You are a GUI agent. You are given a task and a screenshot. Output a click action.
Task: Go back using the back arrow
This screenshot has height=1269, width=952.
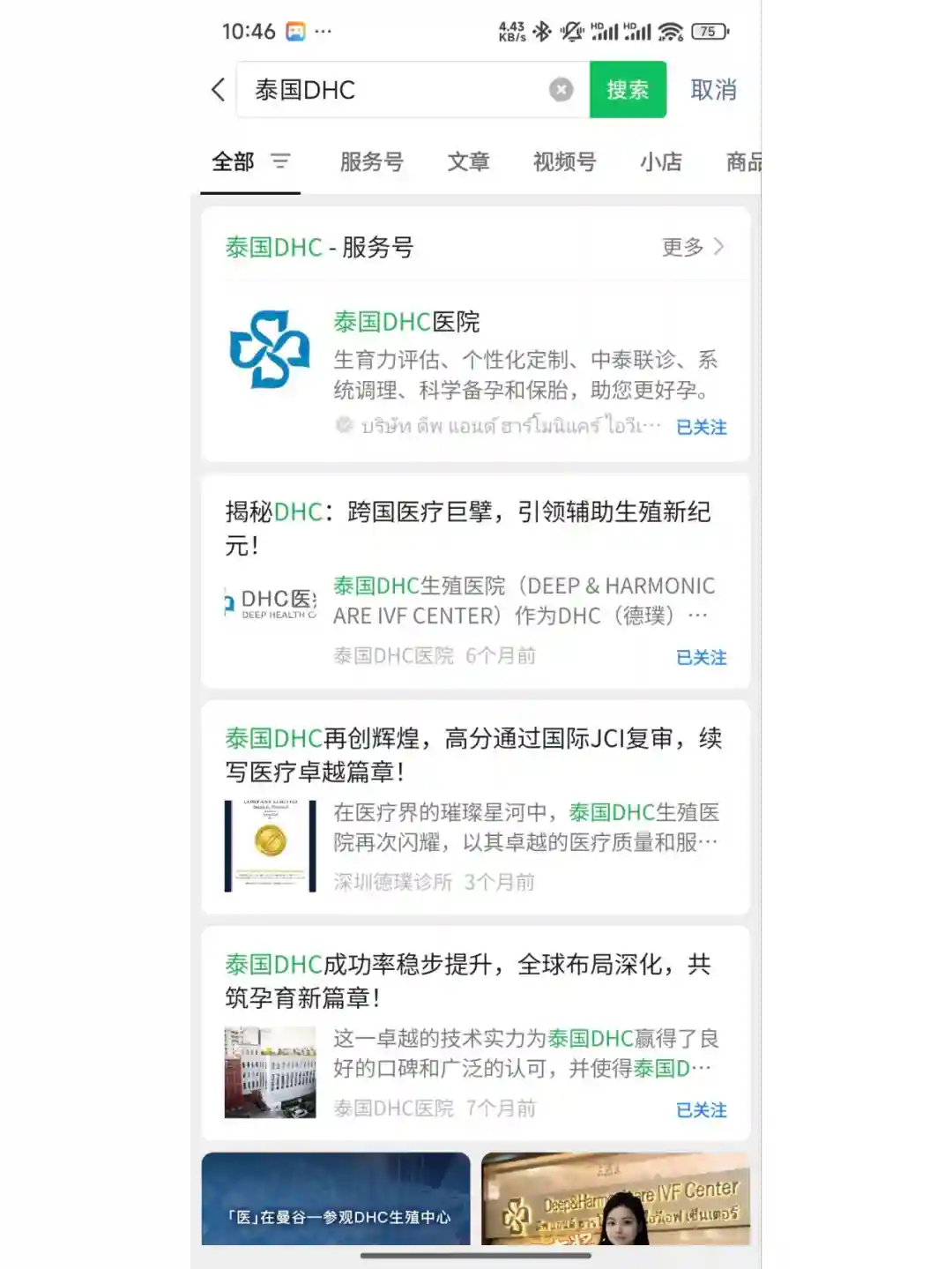(x=219, y=89)
